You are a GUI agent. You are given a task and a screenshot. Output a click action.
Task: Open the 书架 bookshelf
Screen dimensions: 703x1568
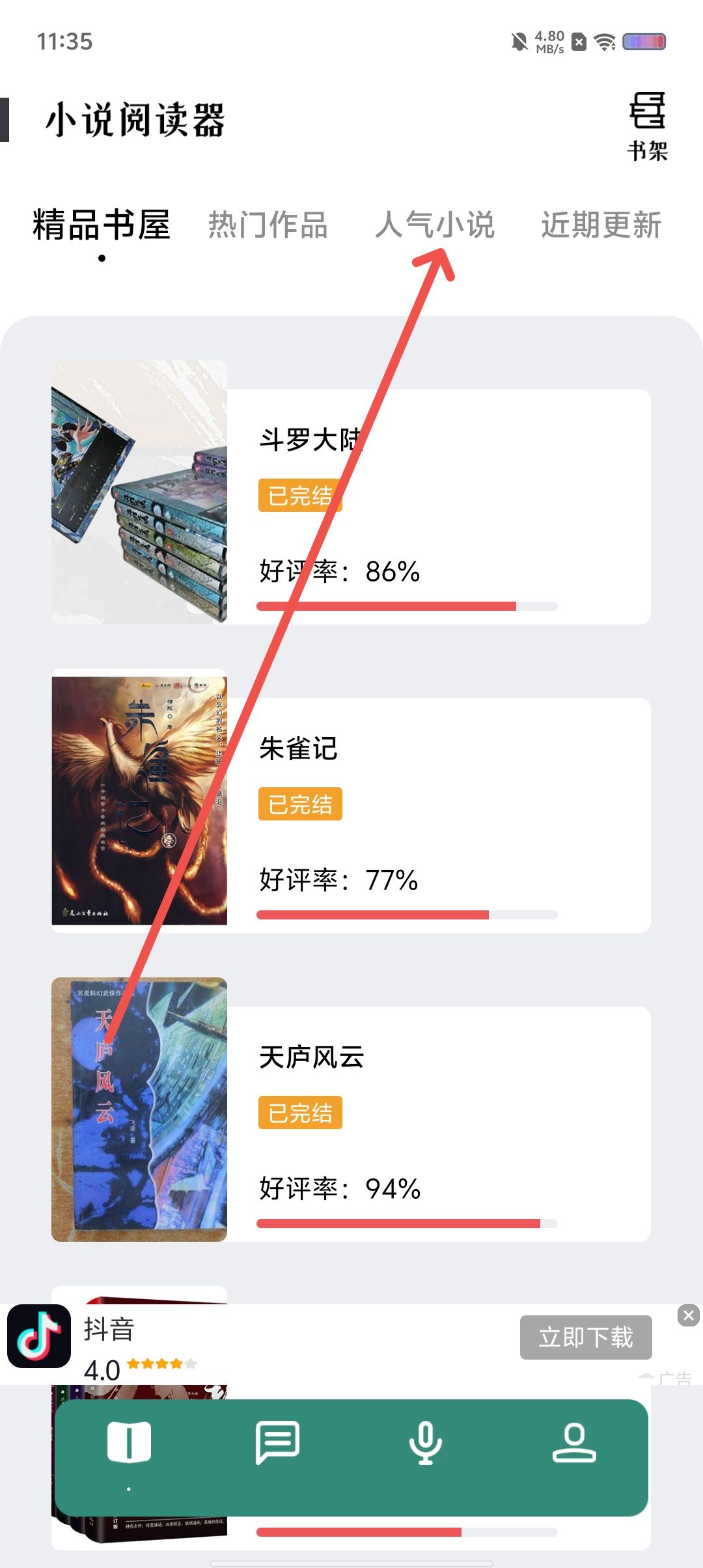647,126
